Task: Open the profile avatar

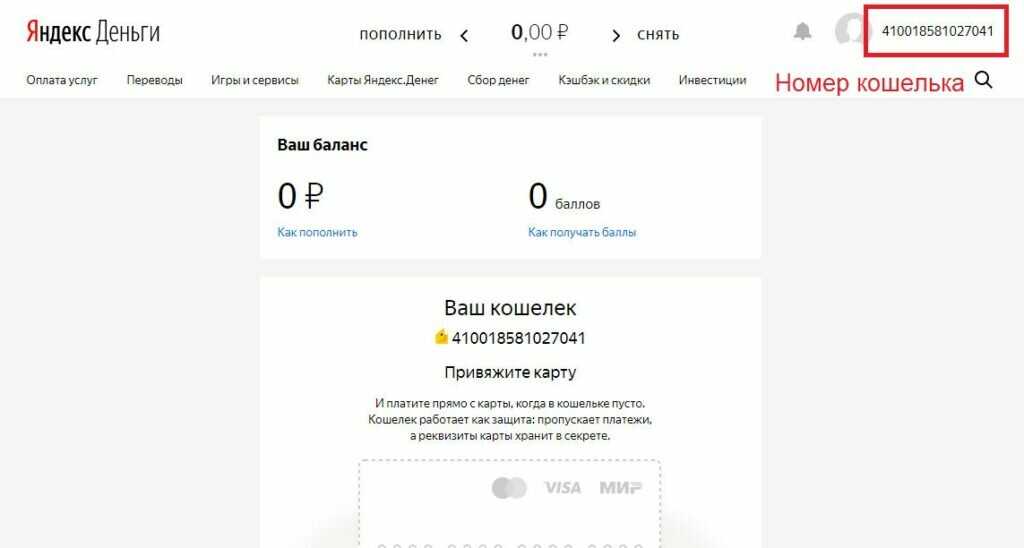Action: tap(852, 31)
